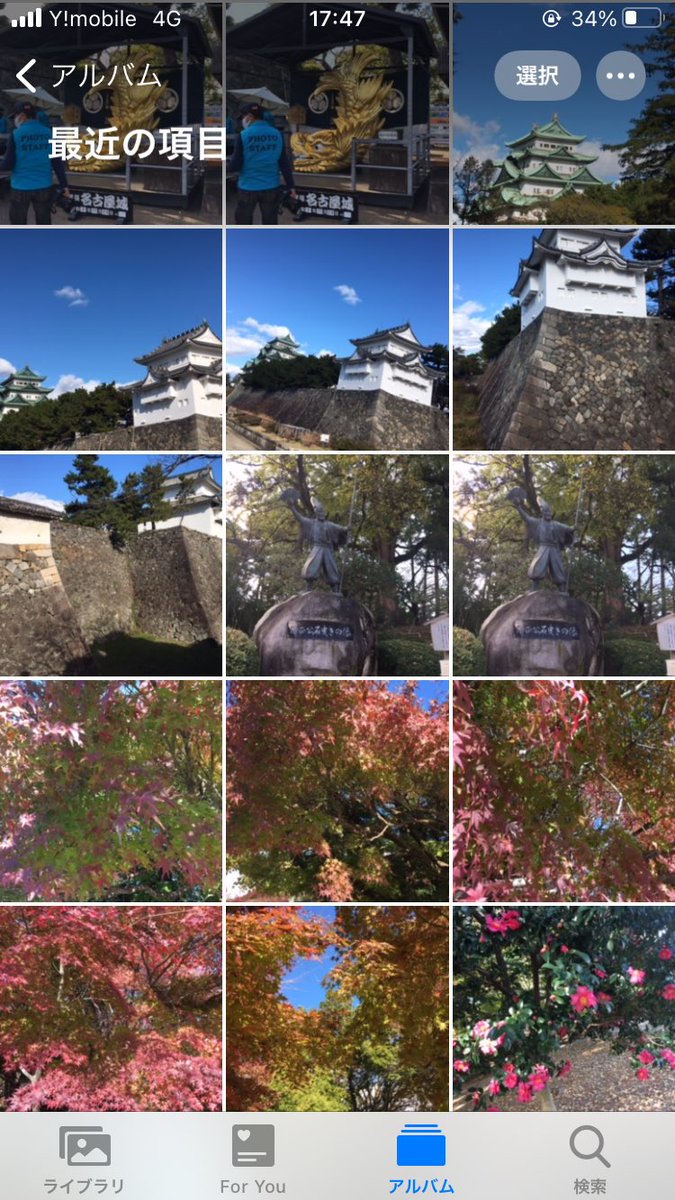This screenshot has height=1200, width=675.
Task: Switch to the For You tab
Action: coord(253,1158)
